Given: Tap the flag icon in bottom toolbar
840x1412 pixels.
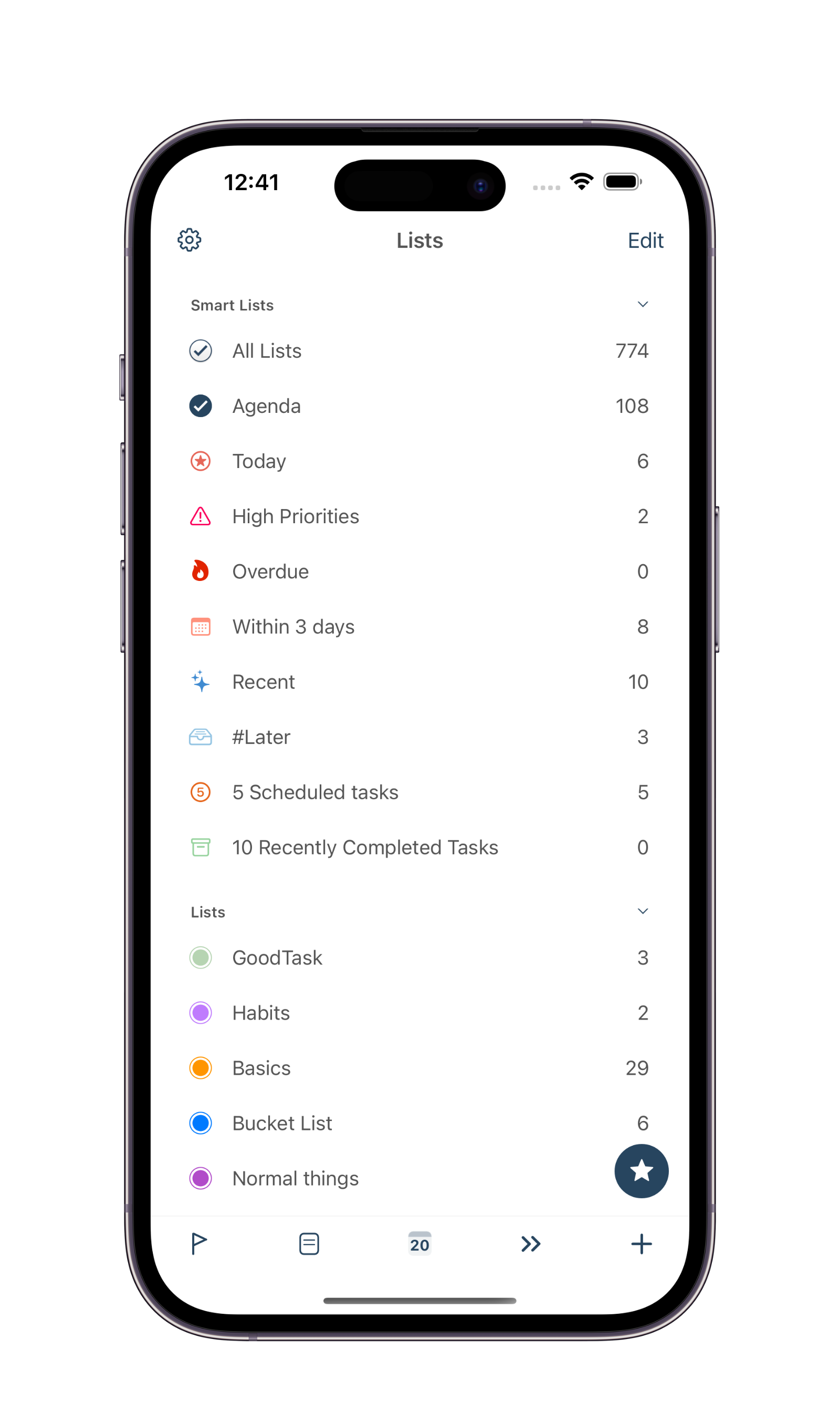Looking at the screenshot, I should coord(198,1244).
